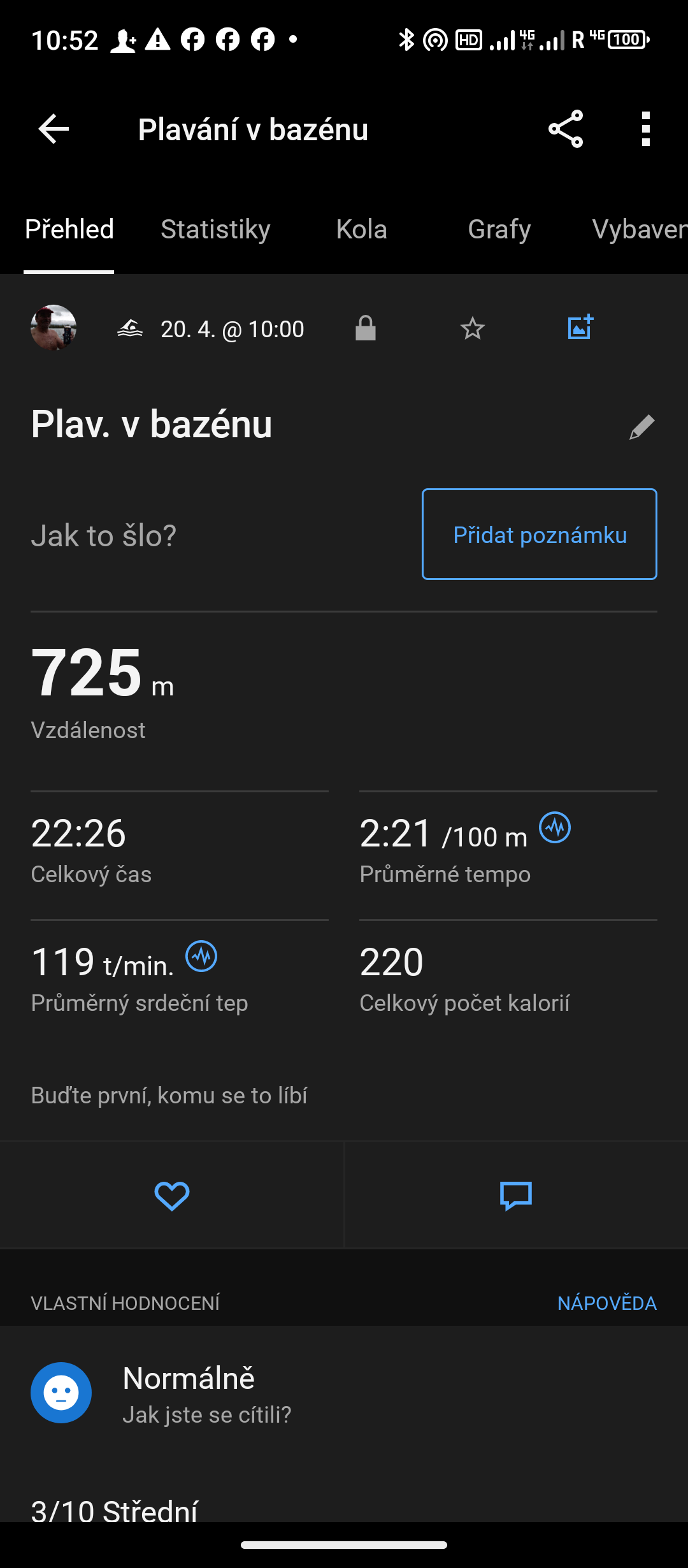Open the three-dot overflow menu
The height and width of the screenshot is (1568, 688).
coord(645,129)
